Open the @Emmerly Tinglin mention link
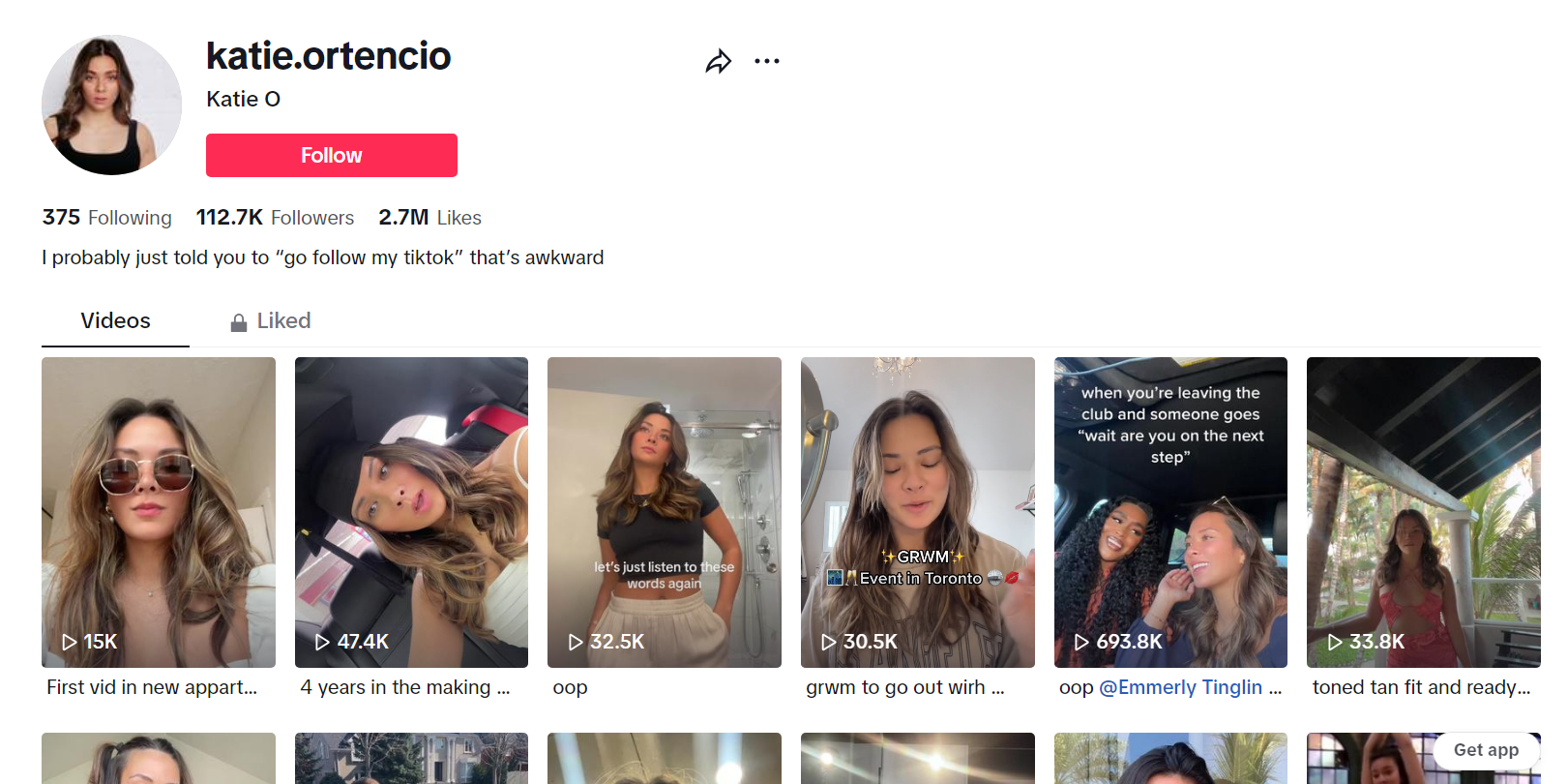Viewport: 1568px width, 784px height. pos(1180,687)
